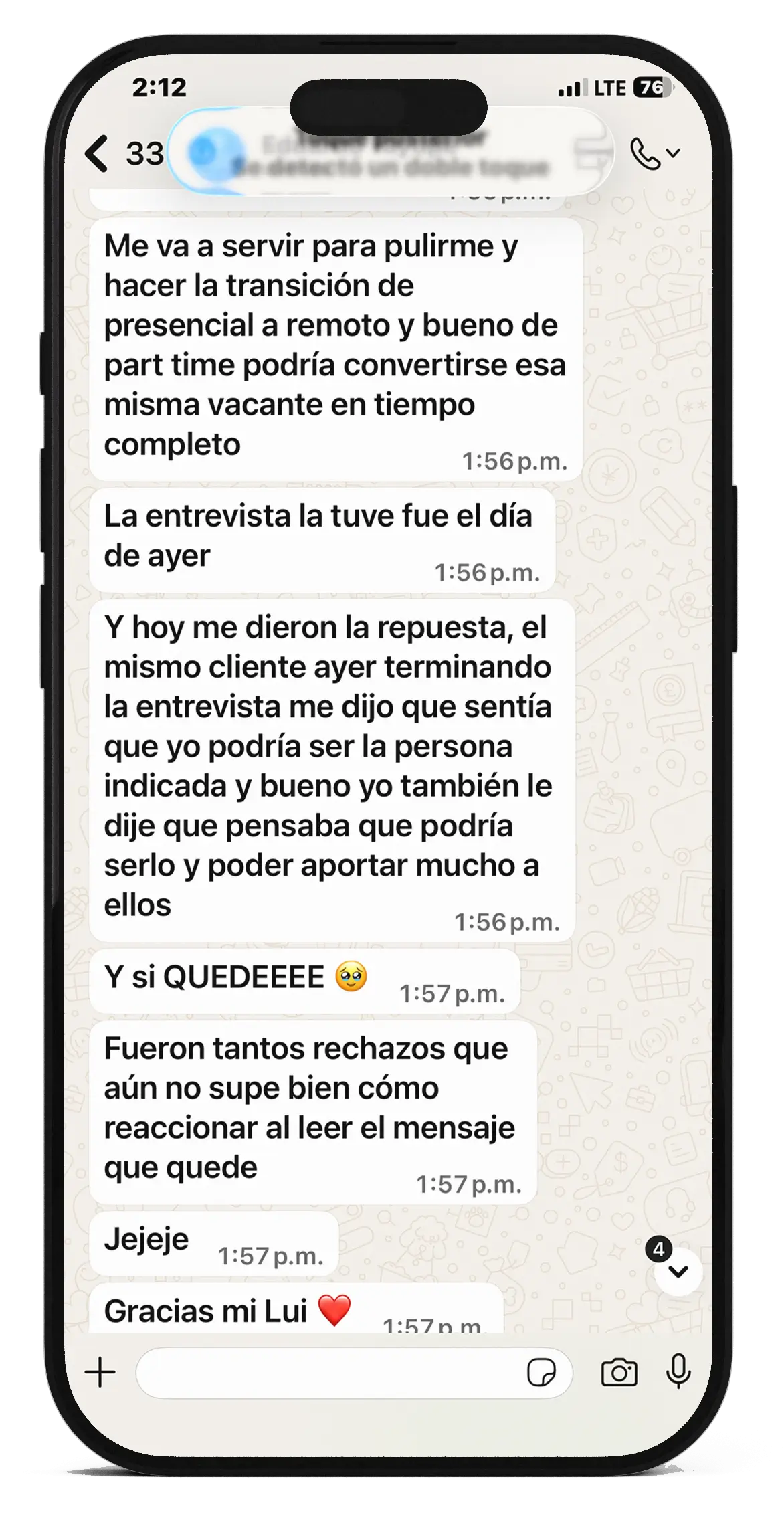
Task: Open the call options phone icon
Action: click(x=646, y=154)
